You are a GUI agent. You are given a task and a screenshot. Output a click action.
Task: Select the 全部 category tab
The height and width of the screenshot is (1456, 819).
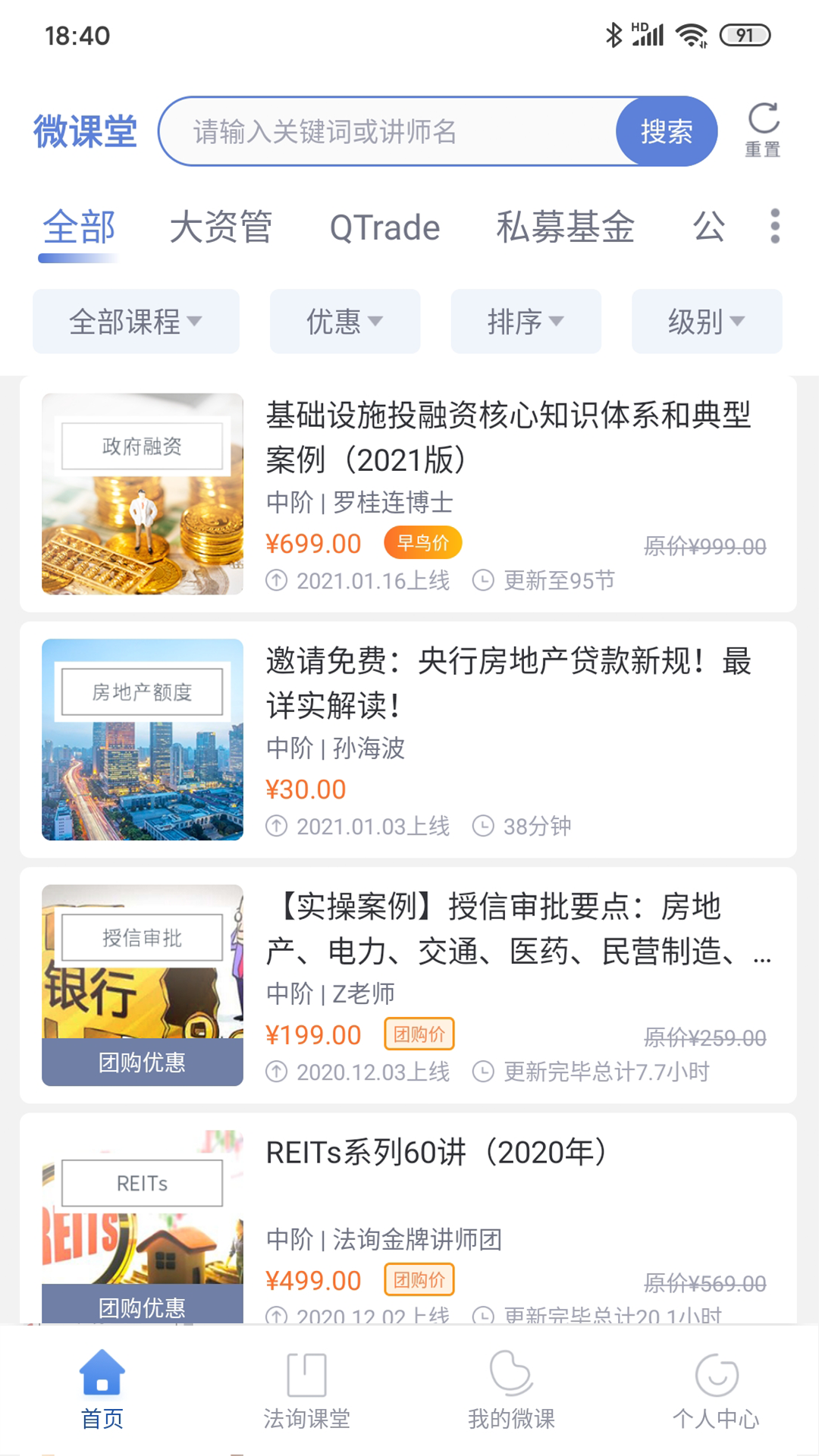pyautogui.click(x=79, y=227)
